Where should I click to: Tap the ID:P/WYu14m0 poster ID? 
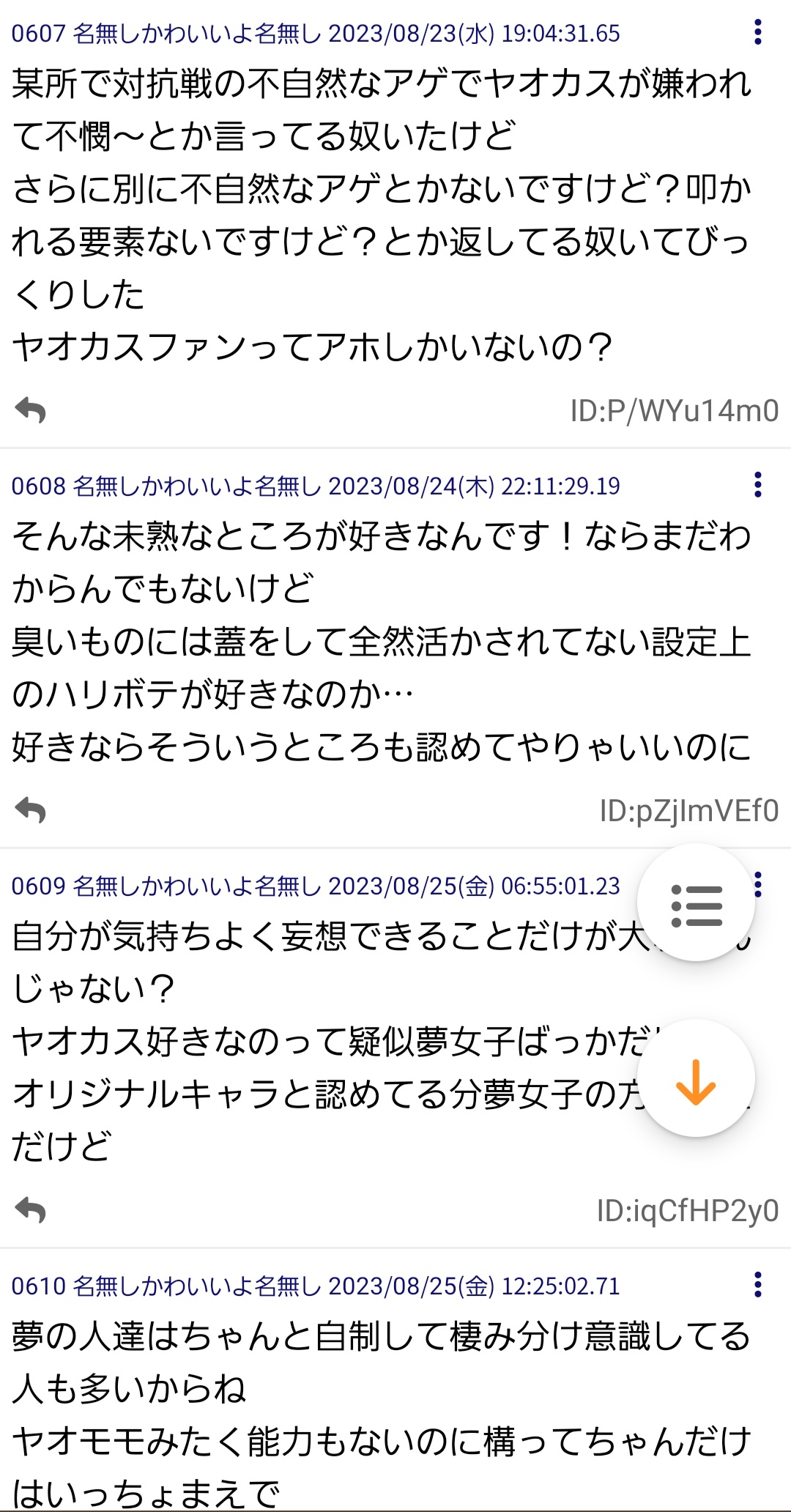tap(674, 411)
